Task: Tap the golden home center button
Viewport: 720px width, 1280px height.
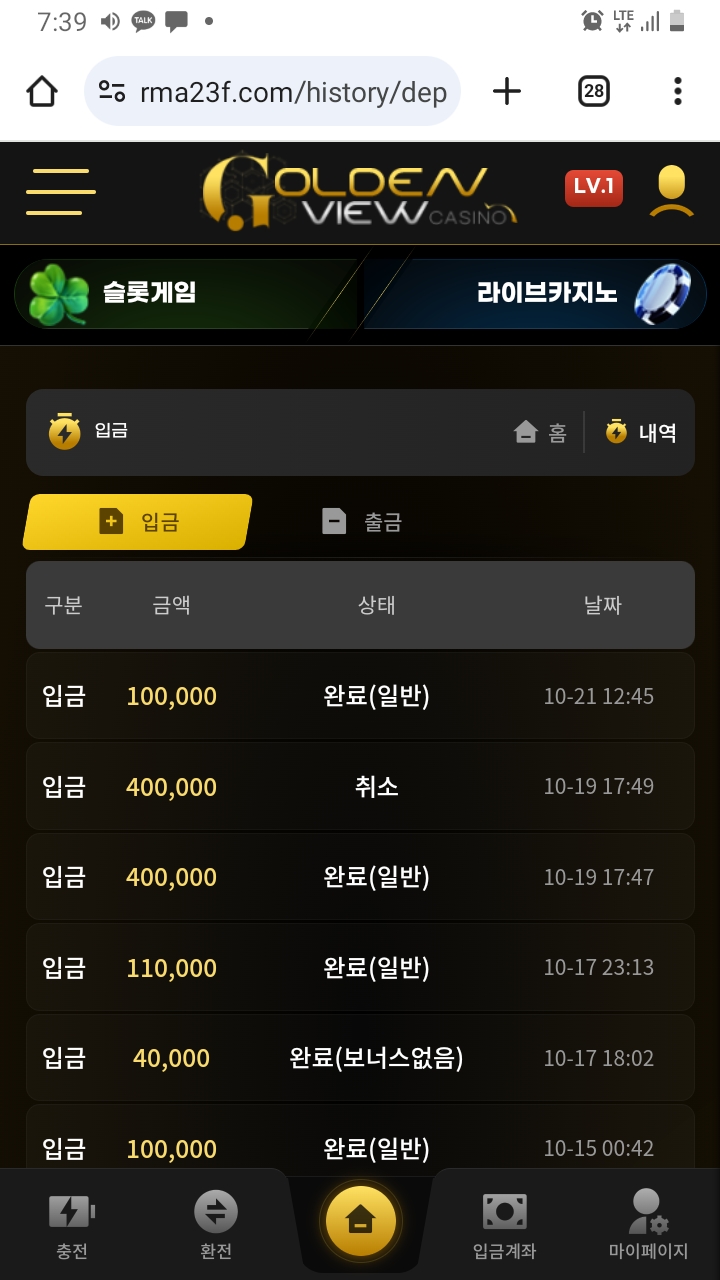Action: [360, 1220]
